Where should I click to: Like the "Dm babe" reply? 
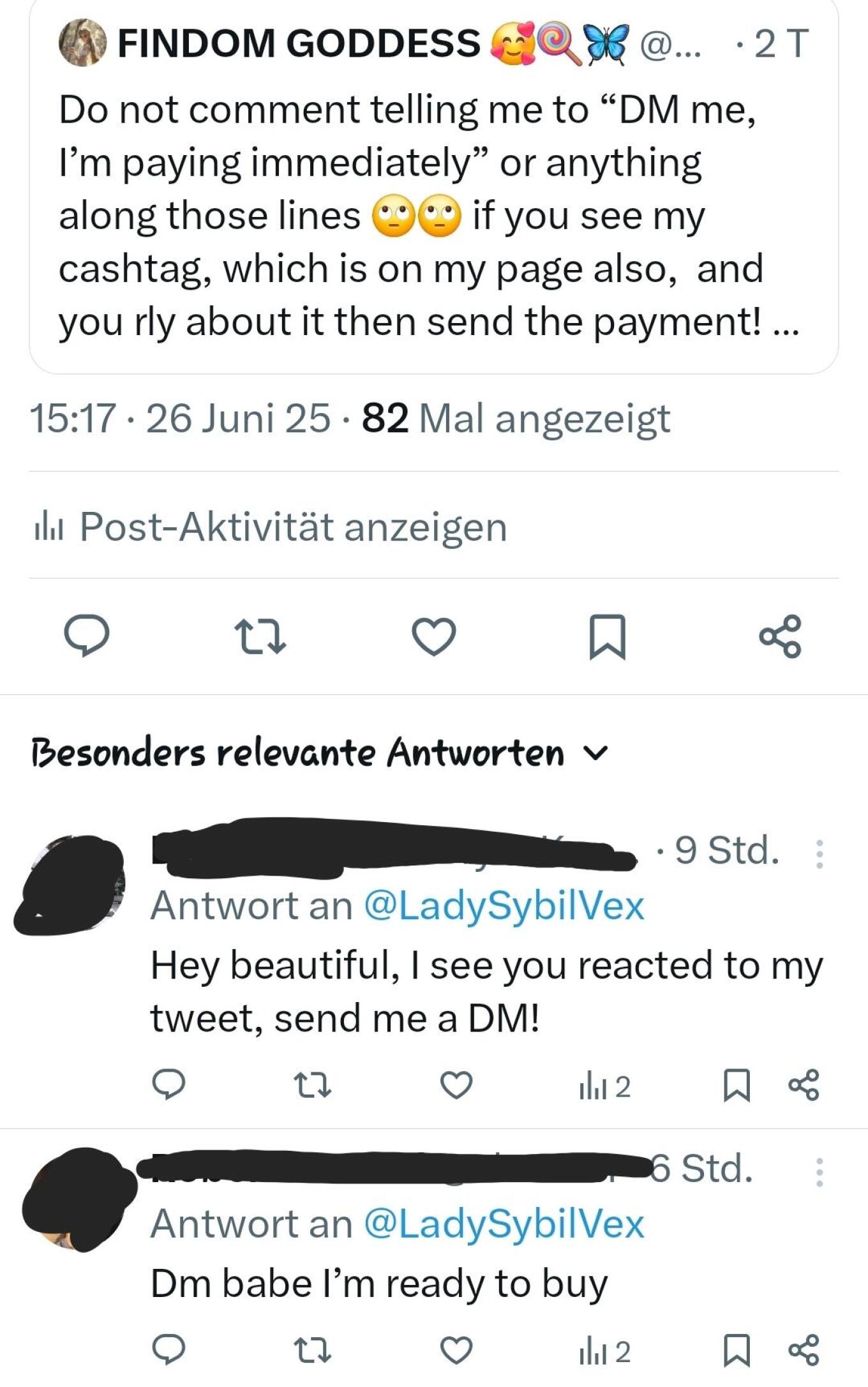tap(457, 1351)
